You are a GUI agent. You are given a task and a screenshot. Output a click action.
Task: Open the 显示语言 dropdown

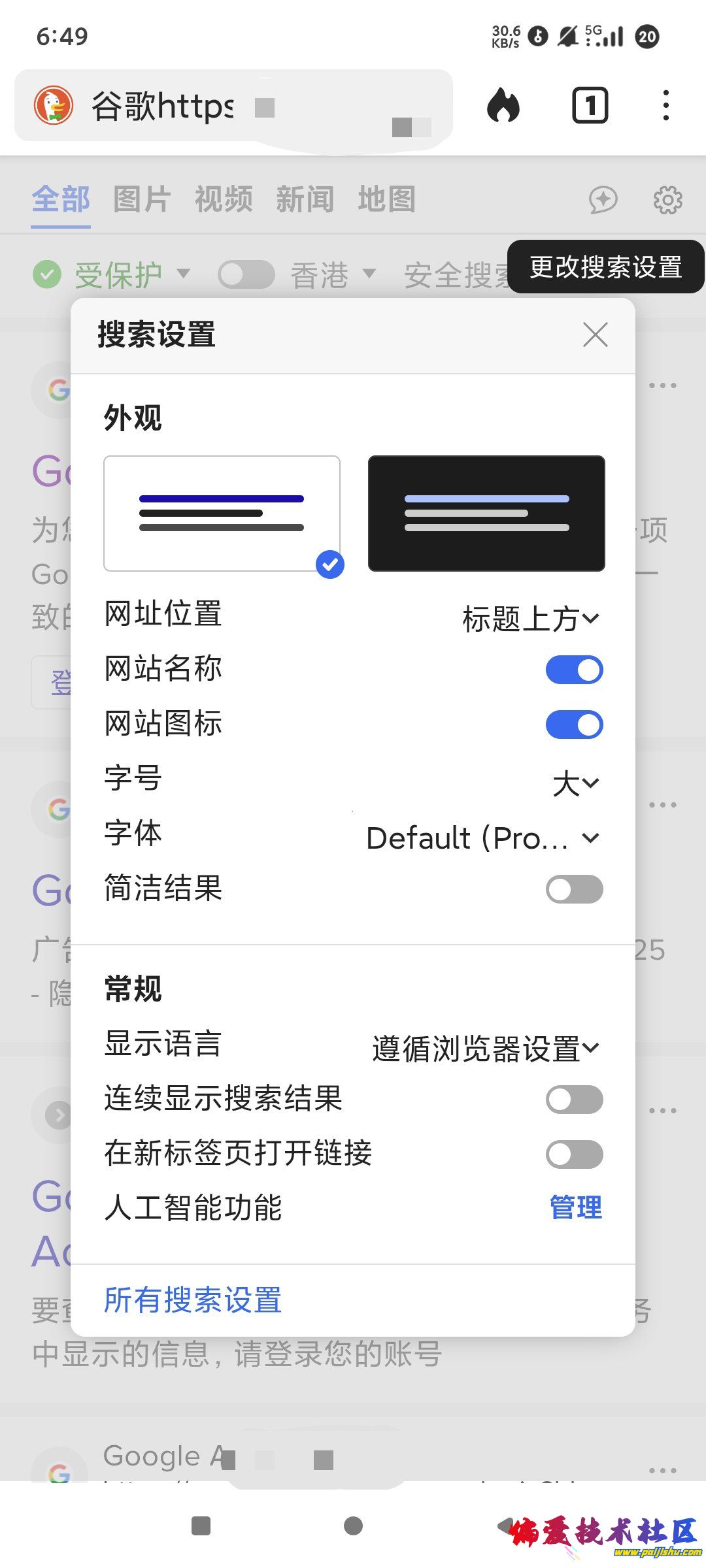click(485, 1048)
